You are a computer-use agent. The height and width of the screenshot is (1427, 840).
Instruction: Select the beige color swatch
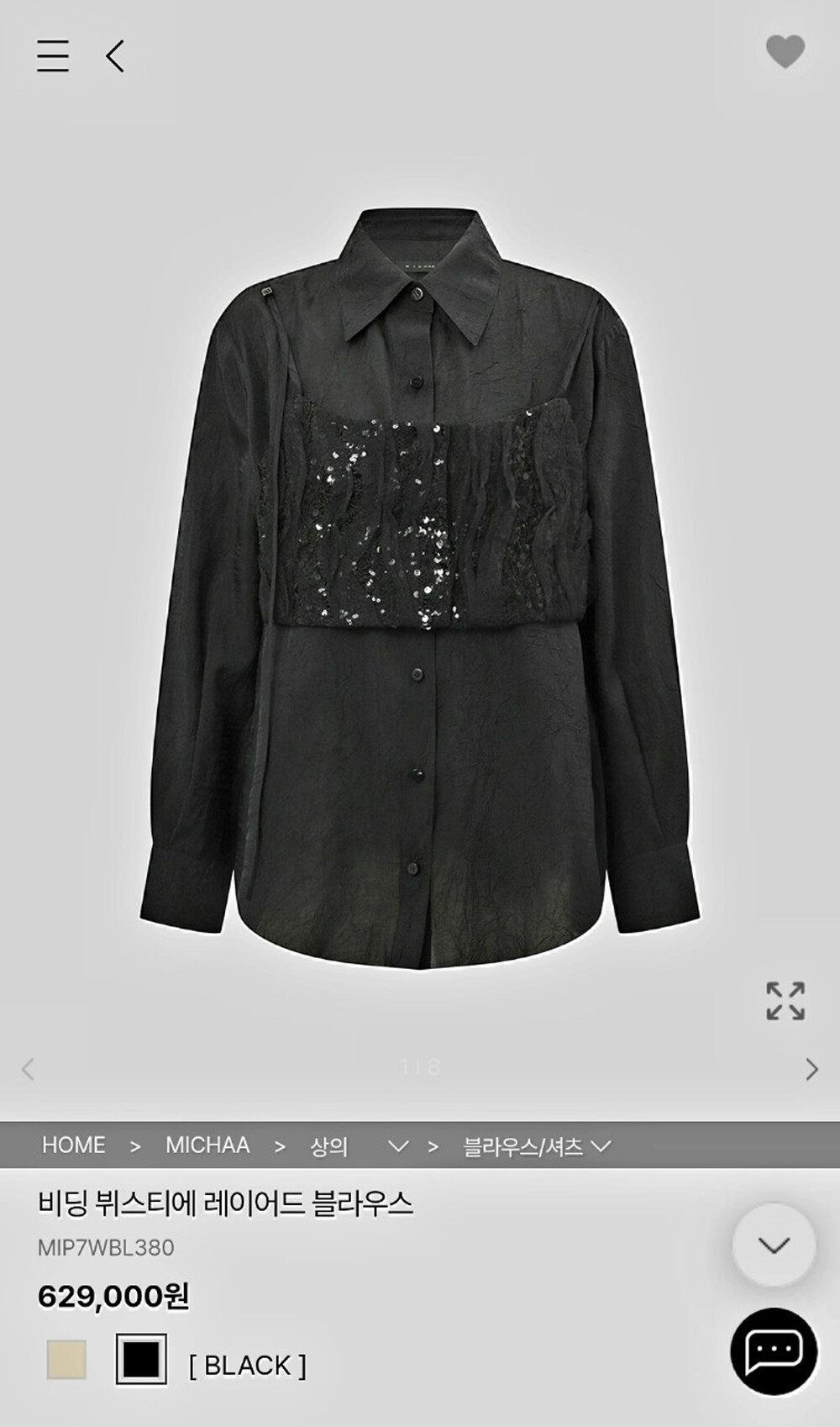click(66, 1360)
